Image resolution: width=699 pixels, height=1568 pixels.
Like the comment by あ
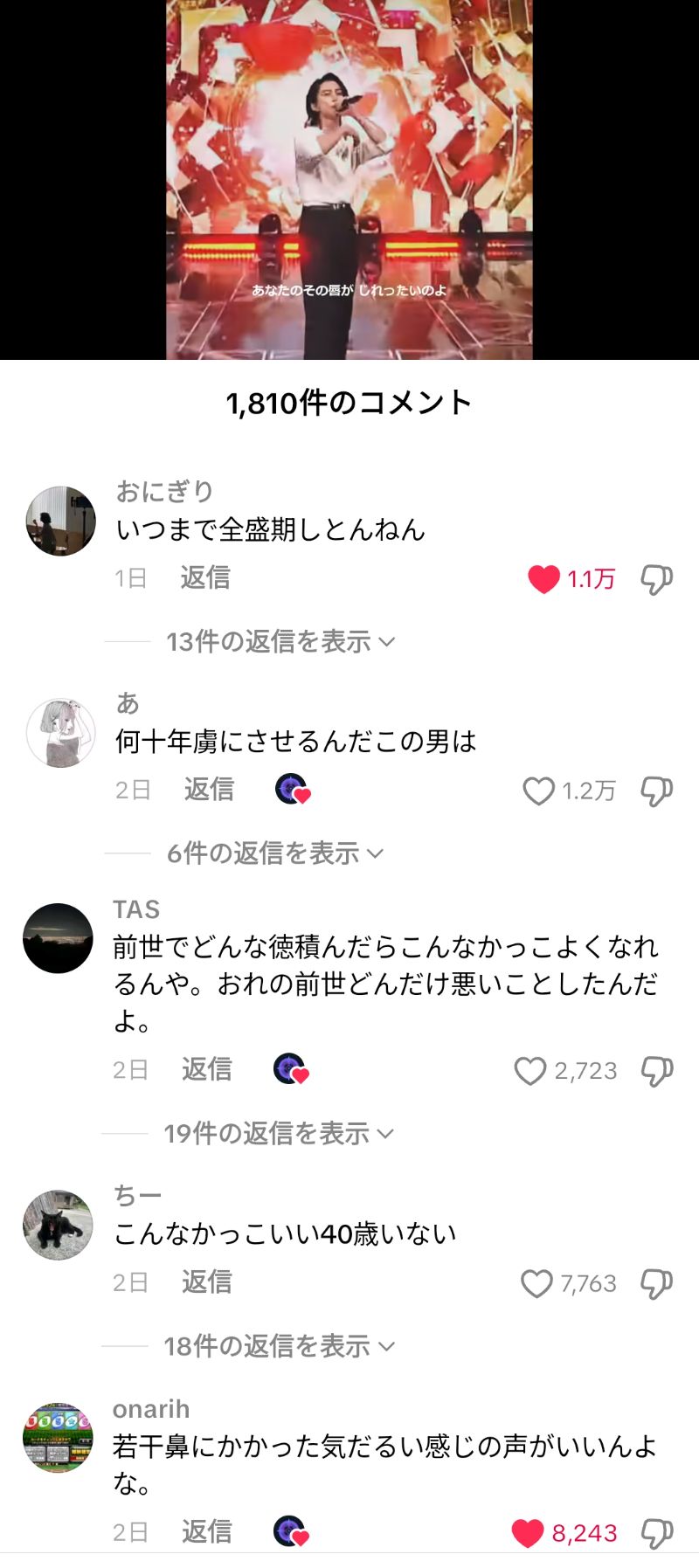coord(538,791)
